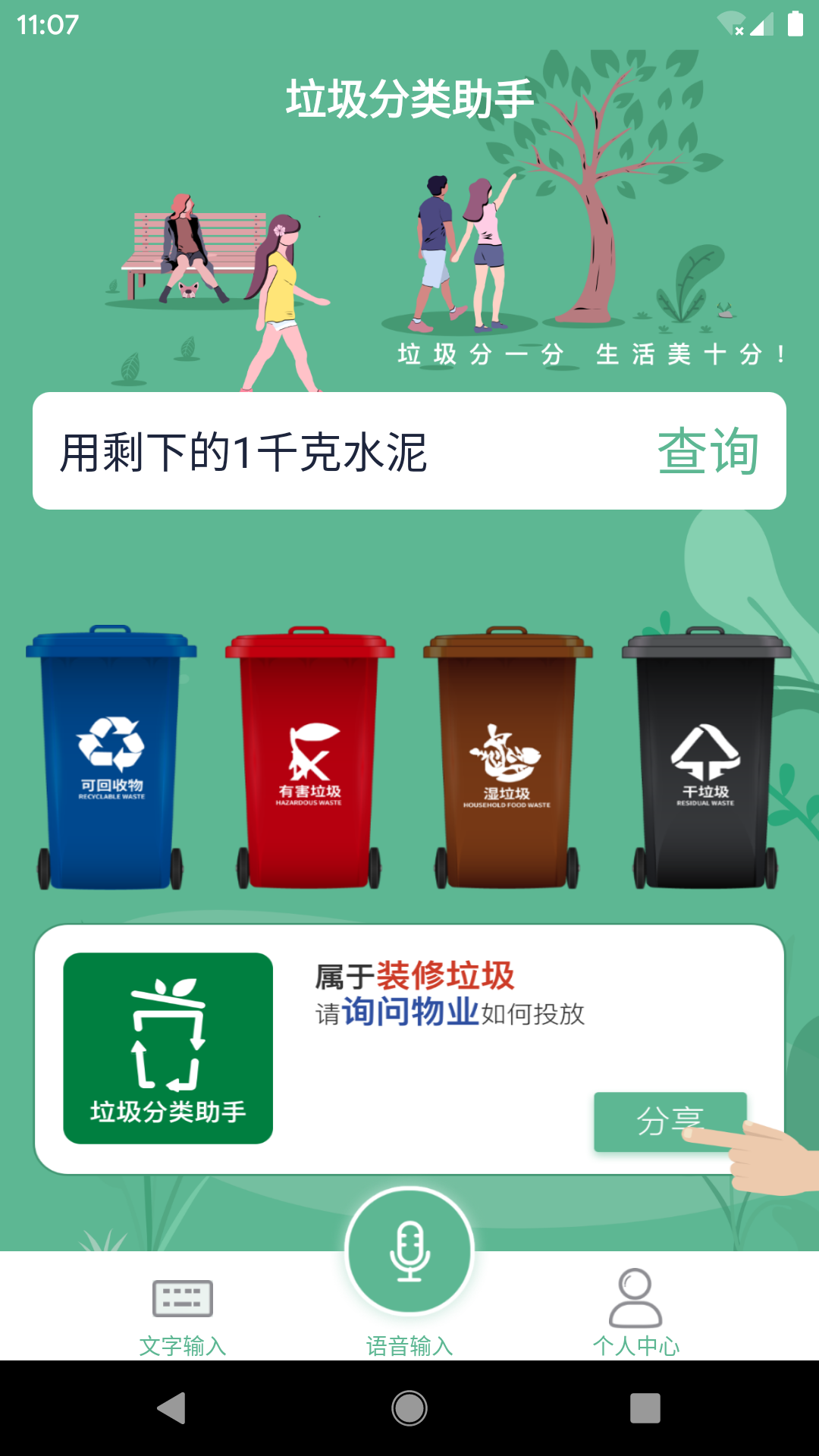Select the black 干垃圾 residual bin

(x=706, y=758)
